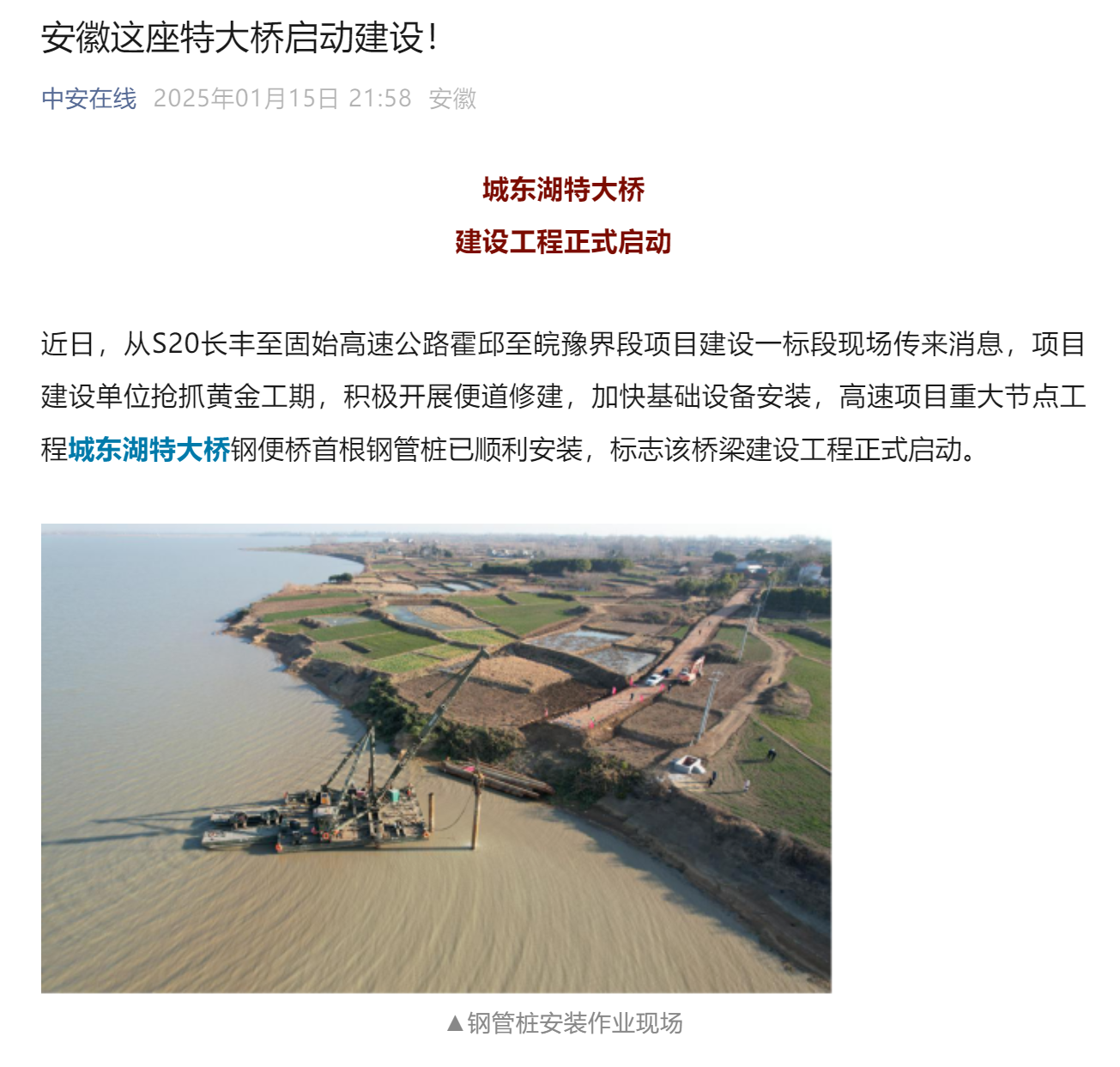View the steel pile installation photo
The width and height of the screenshot is (1120, 1067).
pos(436,758)
